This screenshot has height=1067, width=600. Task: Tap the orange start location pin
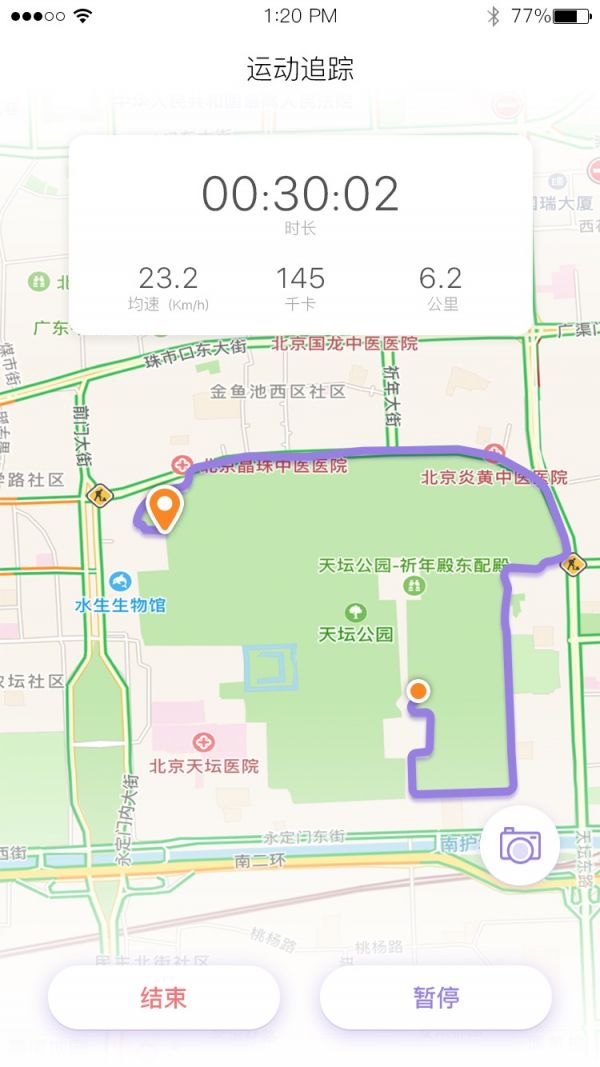[x=164, y=508]
